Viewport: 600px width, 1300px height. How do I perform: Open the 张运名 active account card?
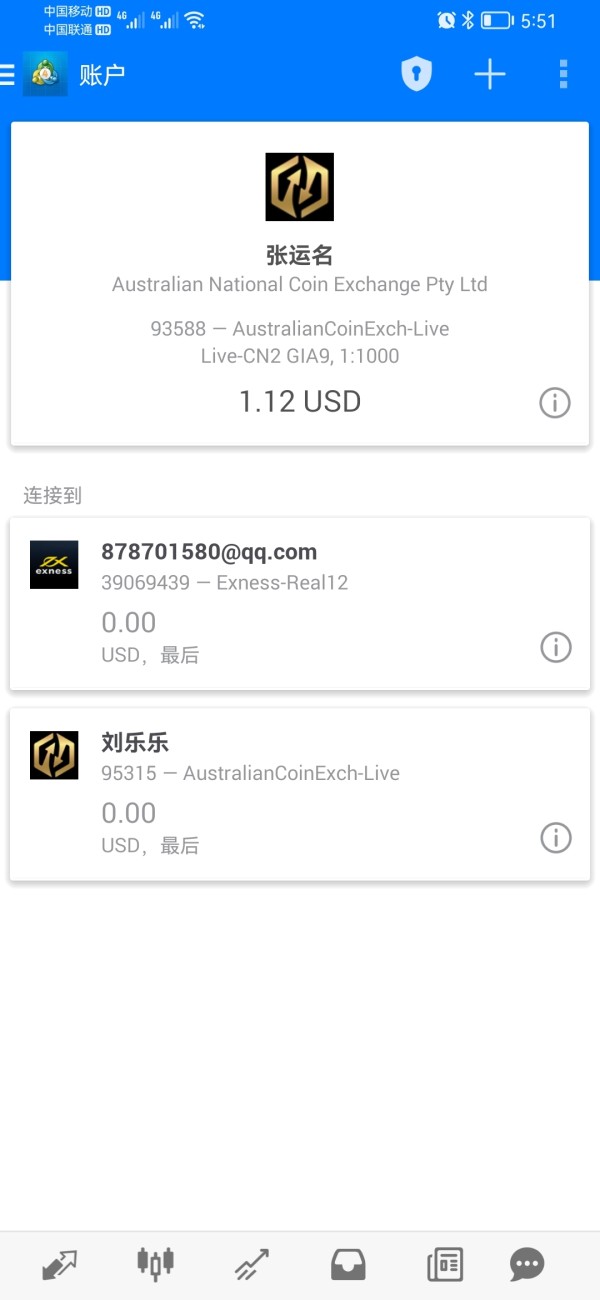[x=300, y=284]
